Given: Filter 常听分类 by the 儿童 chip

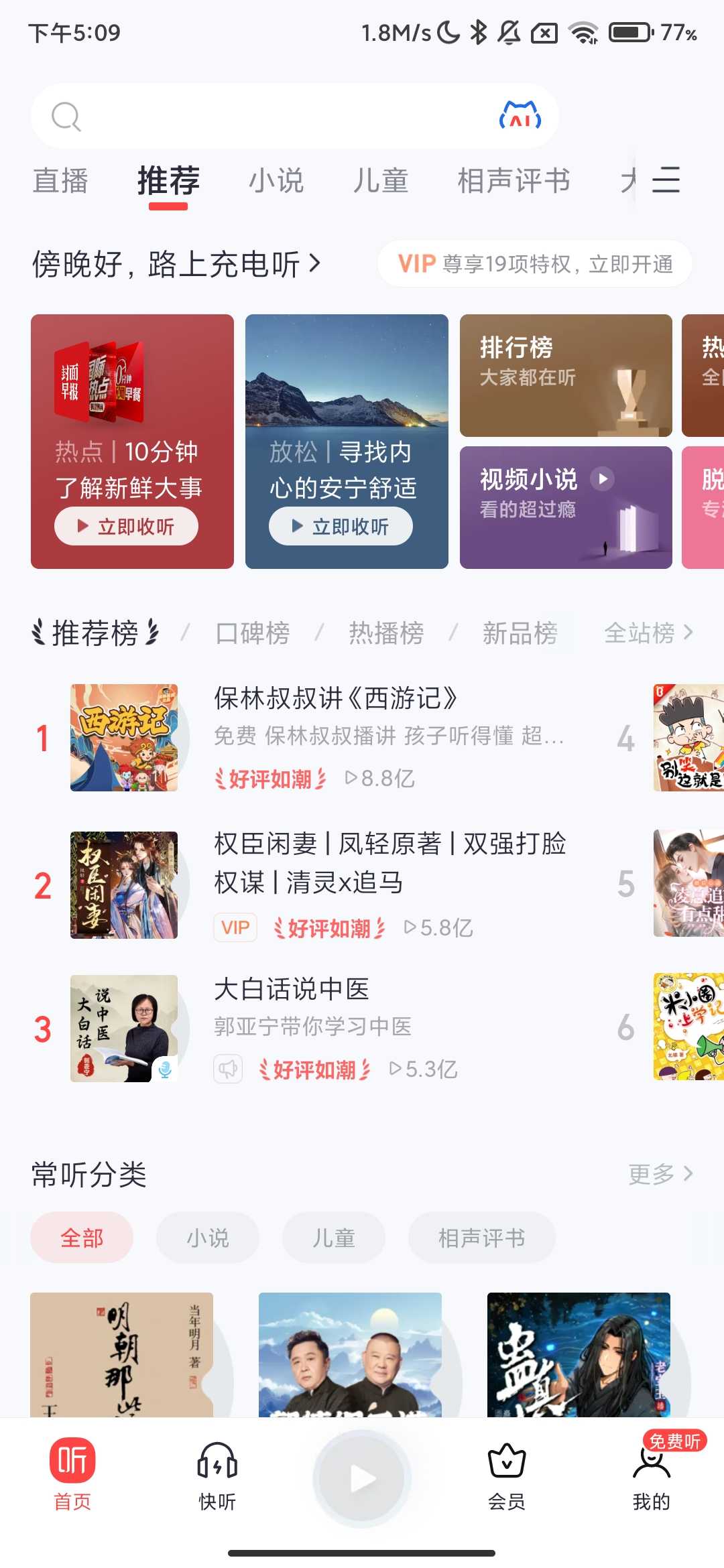Looking at the screenshot, I should click(333, 1238).
